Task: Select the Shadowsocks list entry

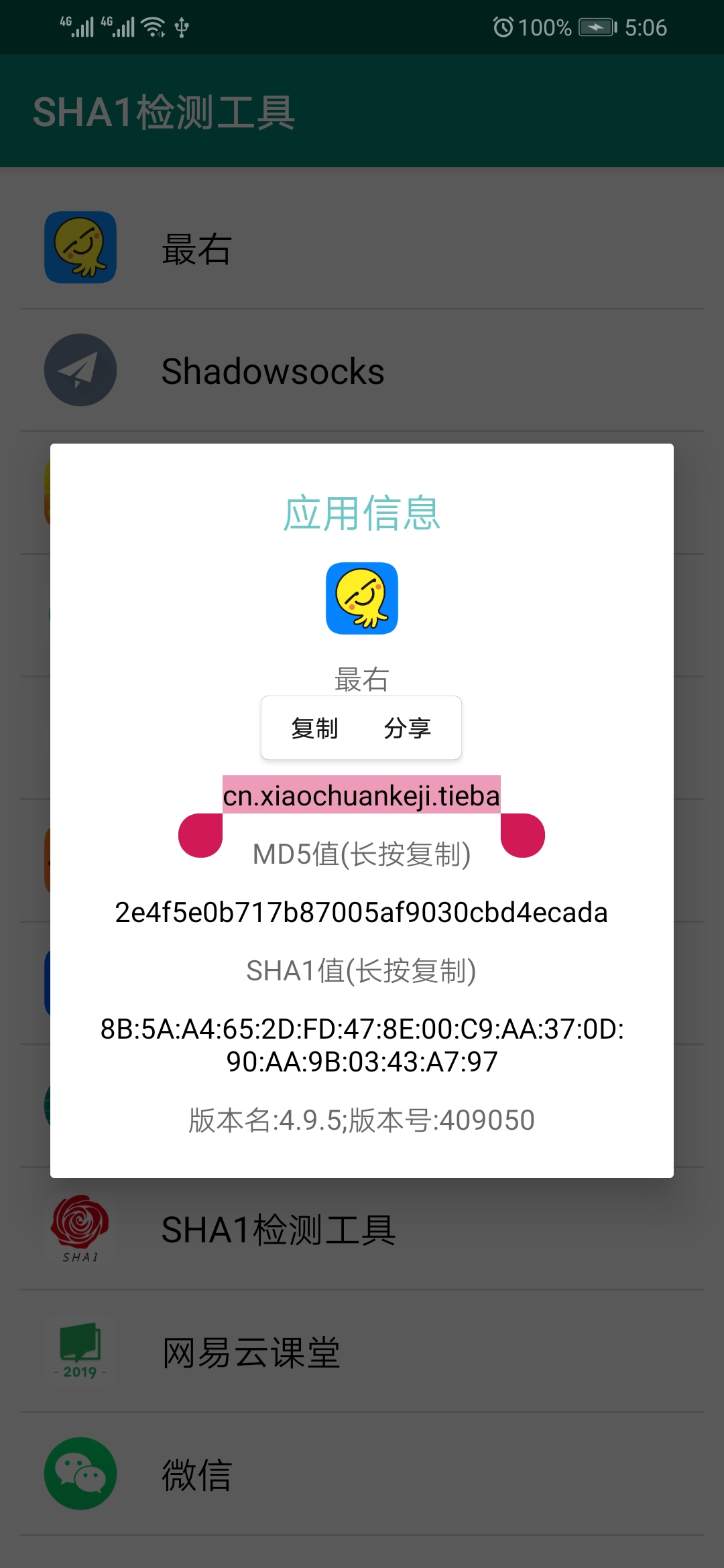Action: 274,371
